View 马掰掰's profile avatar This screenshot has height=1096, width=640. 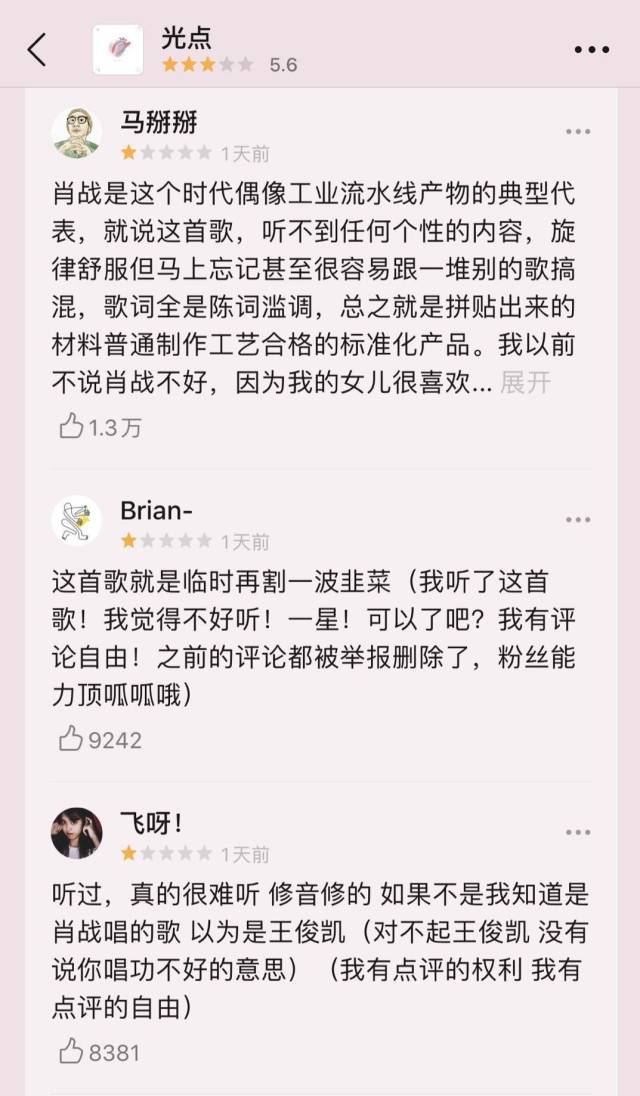click(77, 133)
